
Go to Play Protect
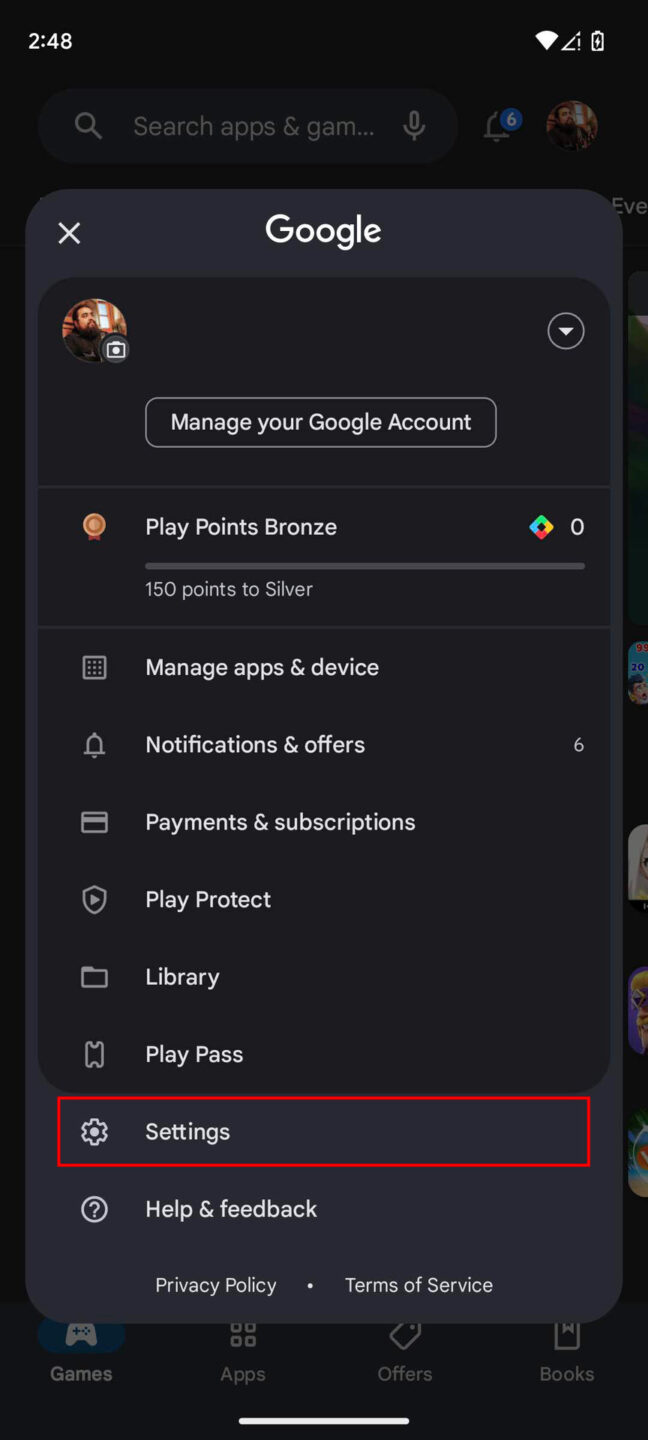208,900
